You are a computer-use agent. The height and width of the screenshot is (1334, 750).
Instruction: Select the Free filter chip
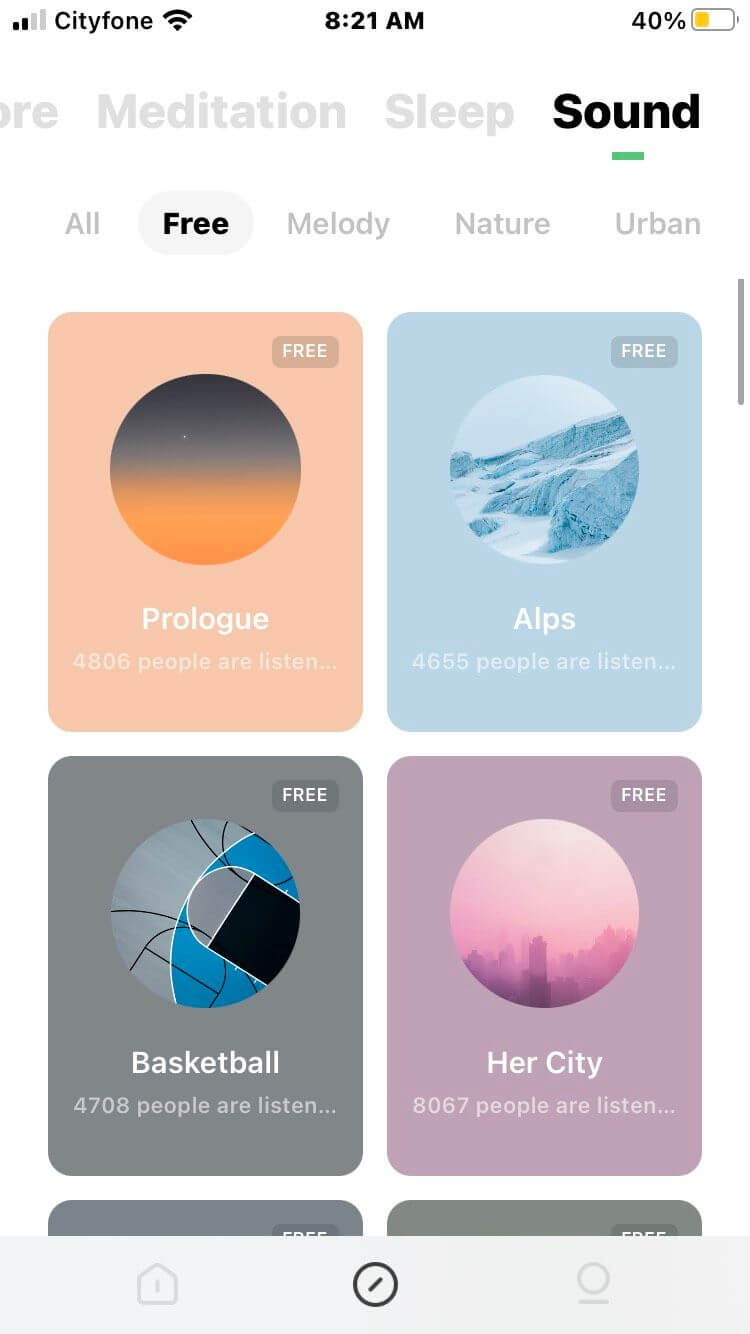coord(195,223)
